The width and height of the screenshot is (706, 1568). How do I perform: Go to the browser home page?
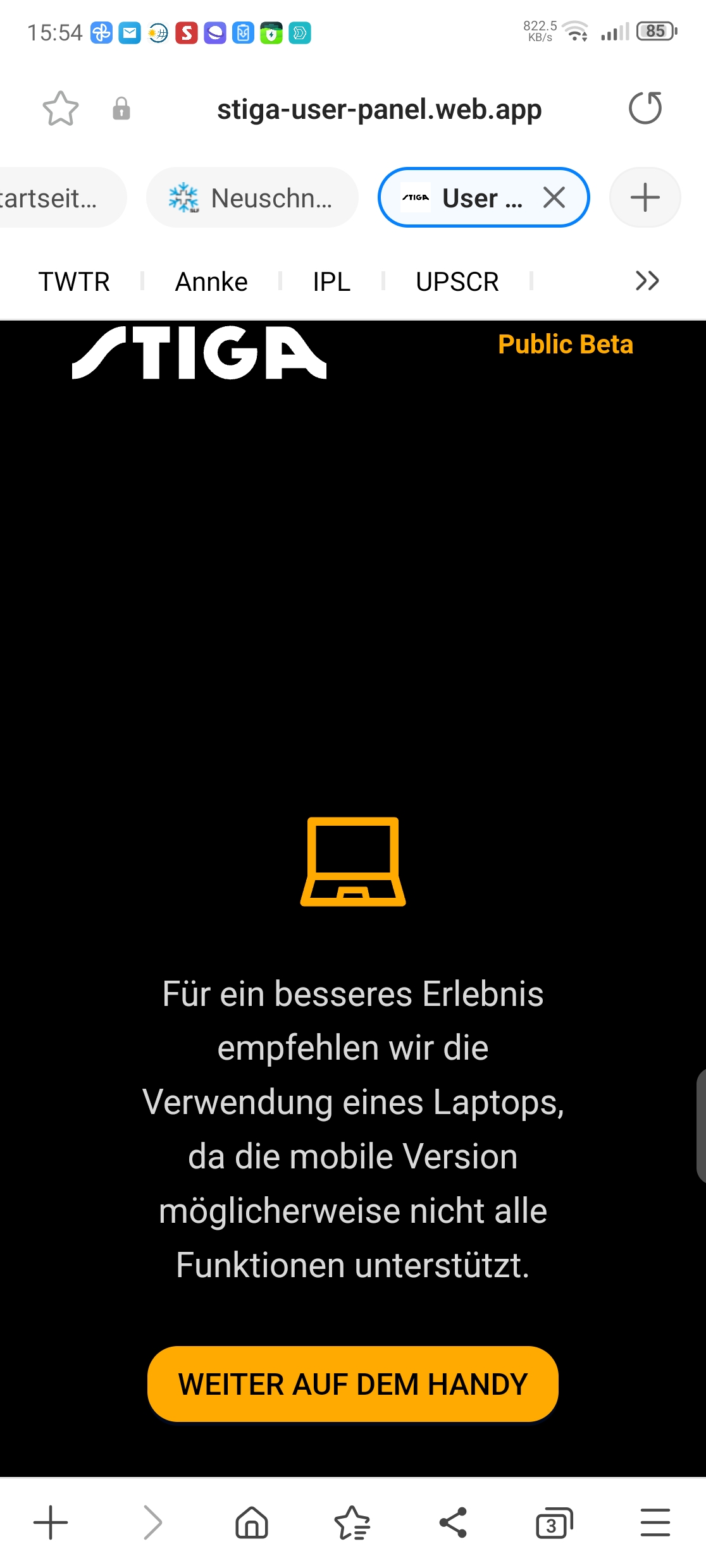click(252, 1522)
